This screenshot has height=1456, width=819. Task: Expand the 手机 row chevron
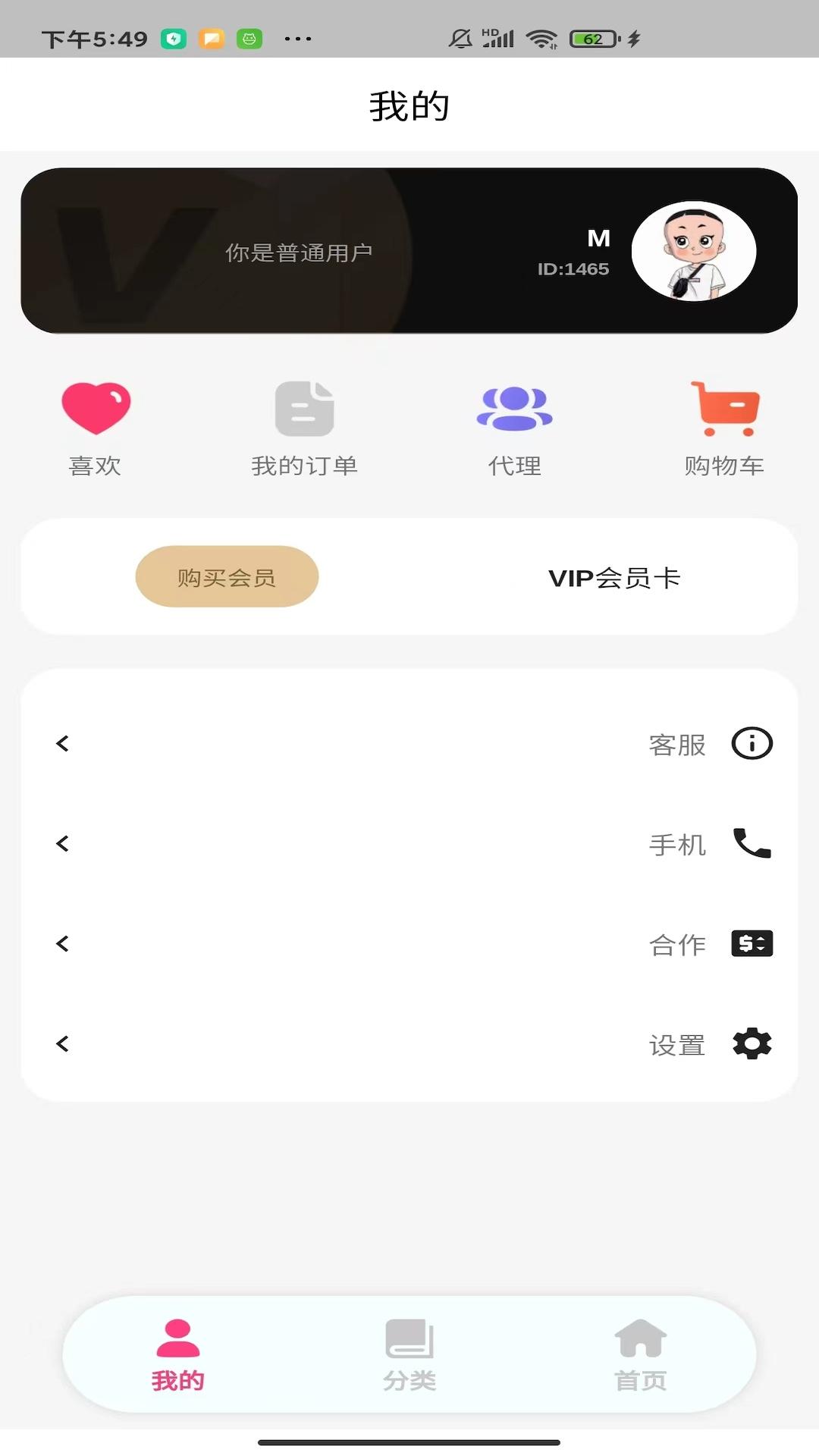click(62, 843)
